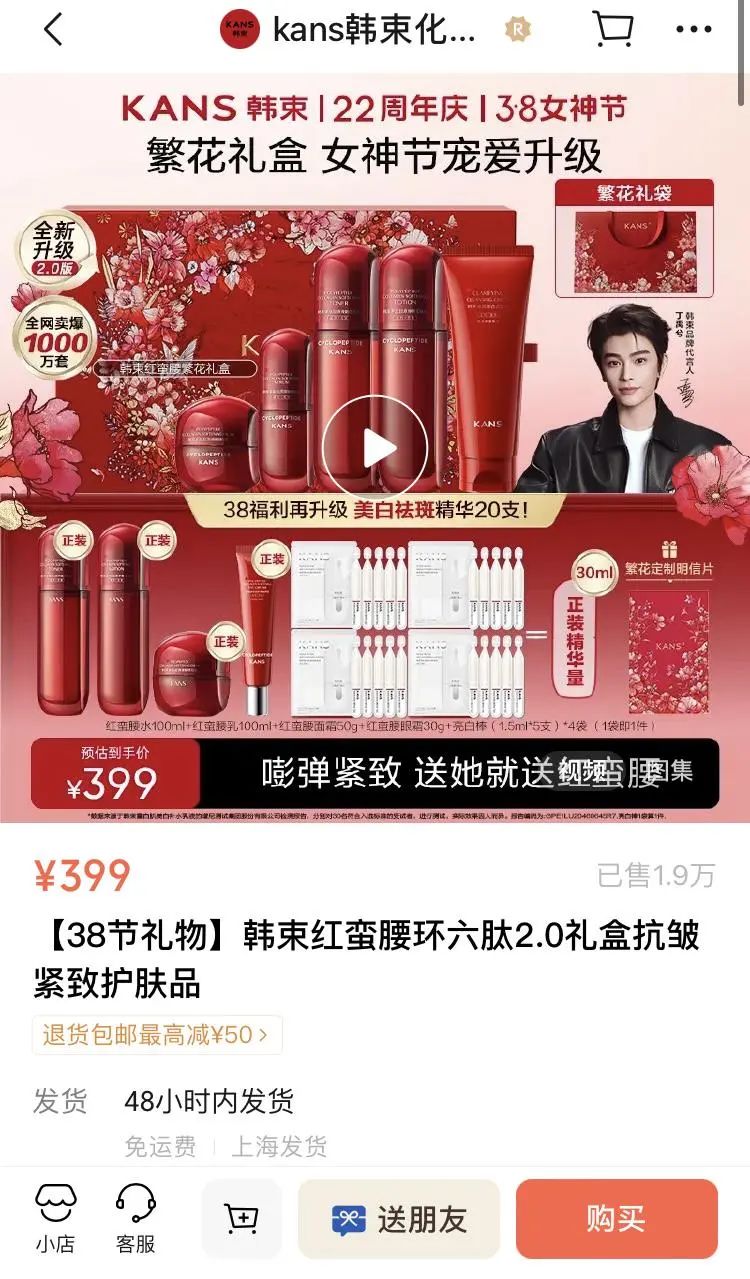Tap 送朋友 to gift a friend
The height and width of the screenshot is (1279, 750).
coord(399,1218)
